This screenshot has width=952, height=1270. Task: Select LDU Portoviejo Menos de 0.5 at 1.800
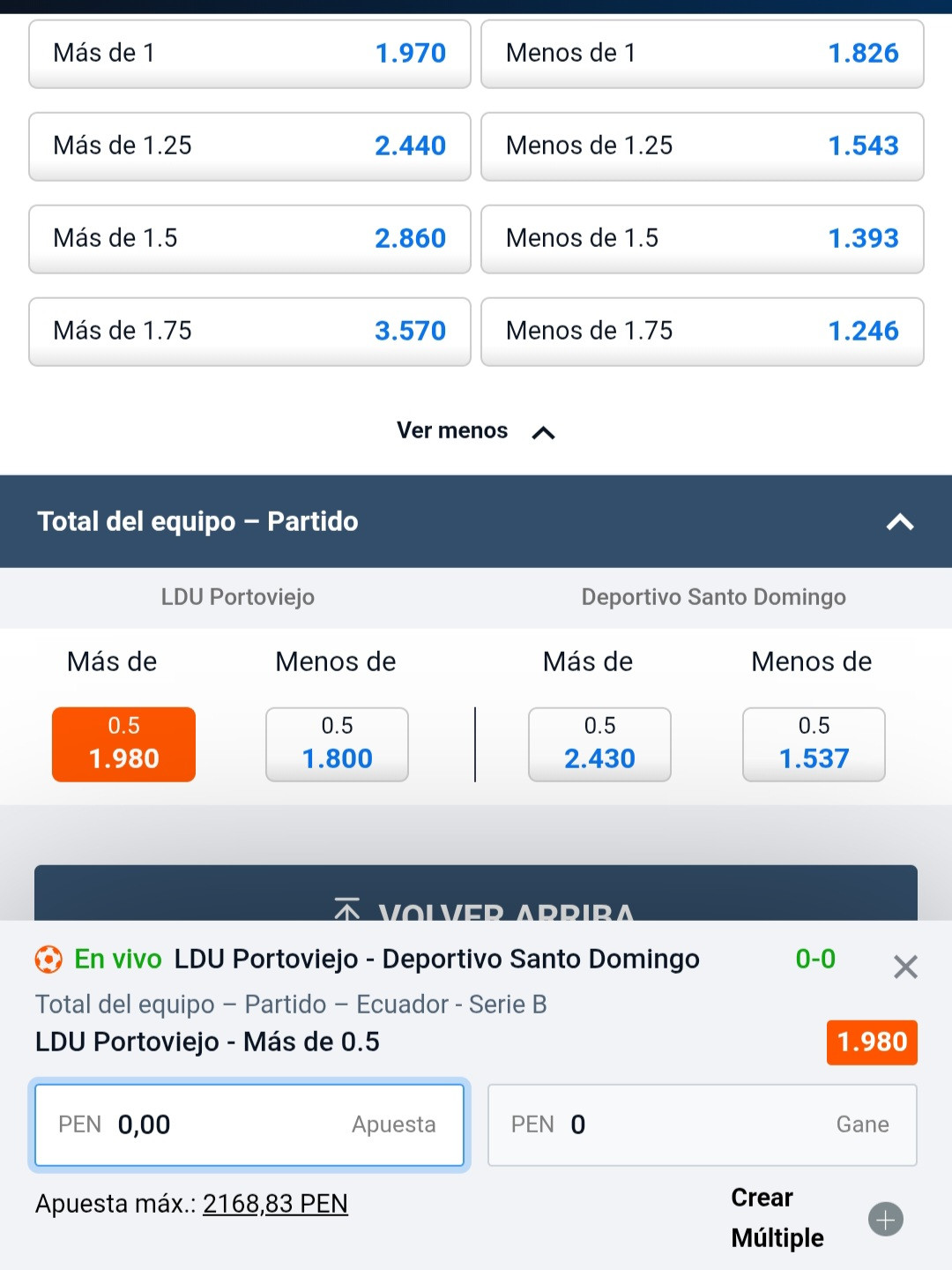337,744
